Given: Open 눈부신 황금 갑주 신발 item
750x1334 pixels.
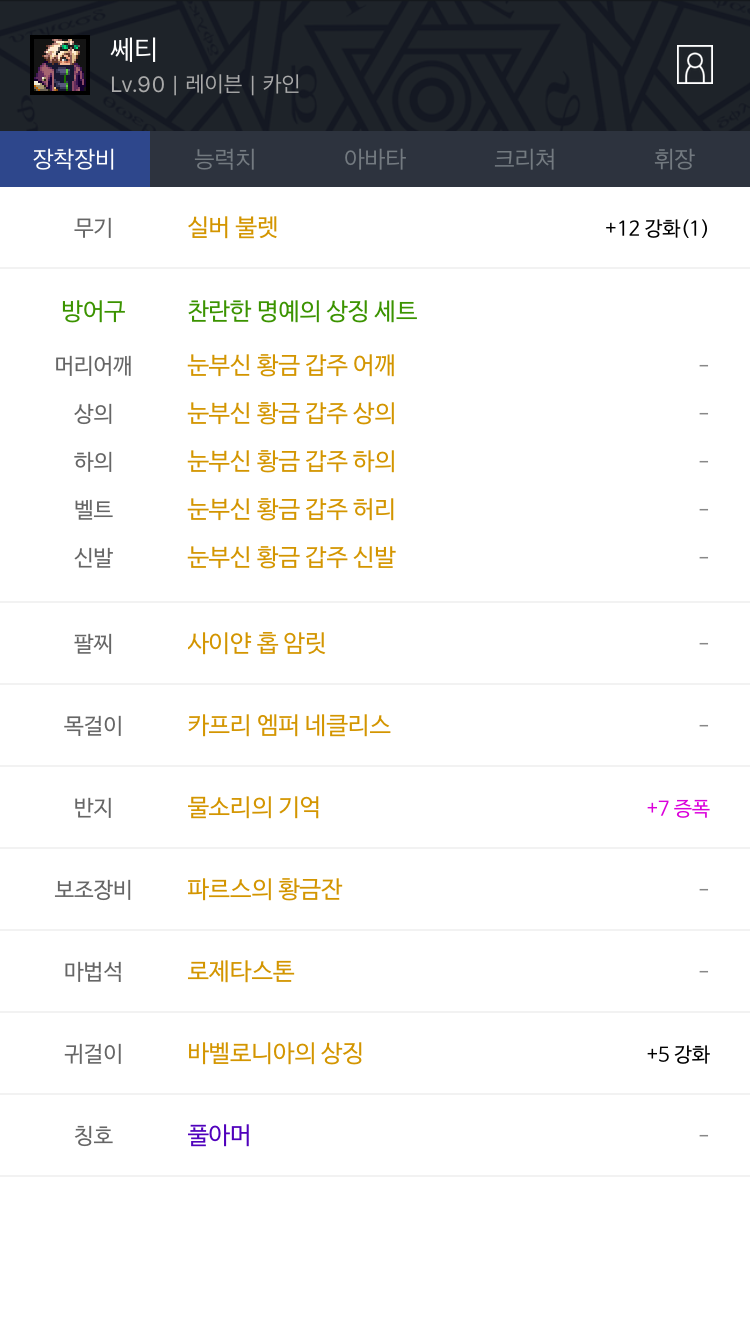Looking at the screenshot, I should [x=291, y=557].
